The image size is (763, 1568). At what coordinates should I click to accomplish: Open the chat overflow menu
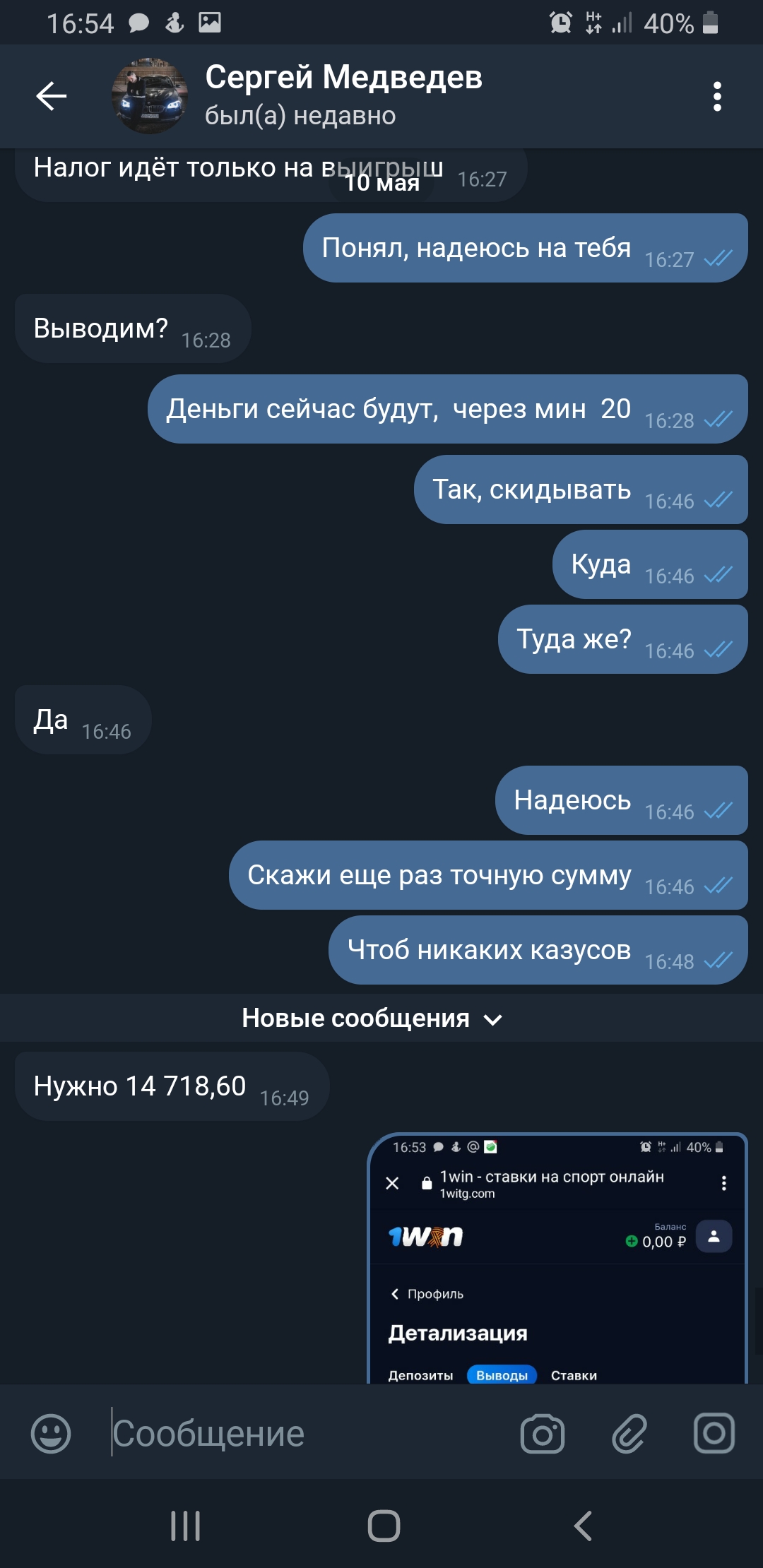[717, 96]
